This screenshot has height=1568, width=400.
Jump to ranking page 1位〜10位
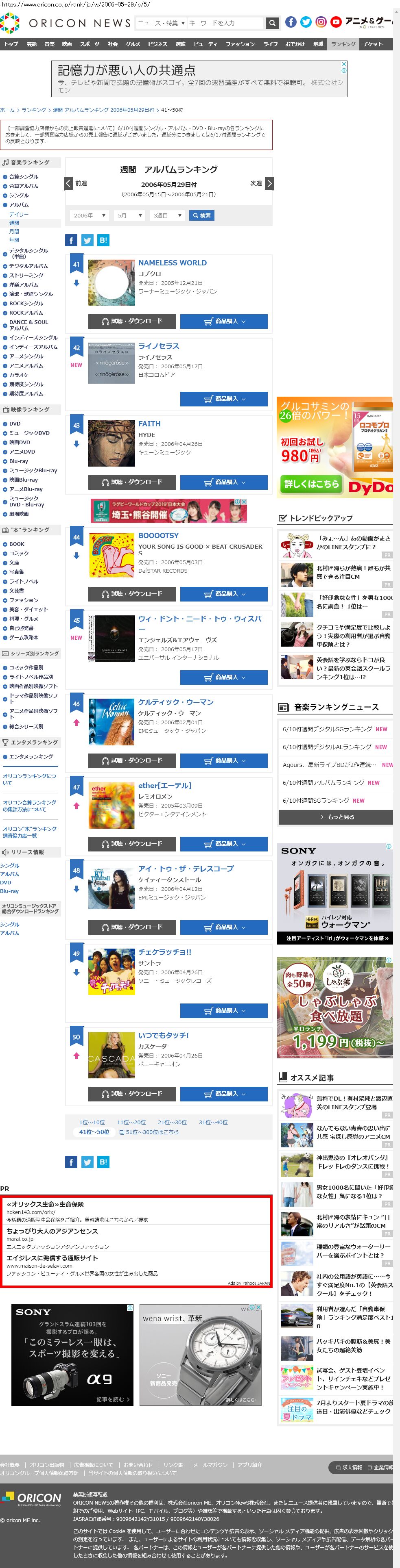pos(92,1122)
